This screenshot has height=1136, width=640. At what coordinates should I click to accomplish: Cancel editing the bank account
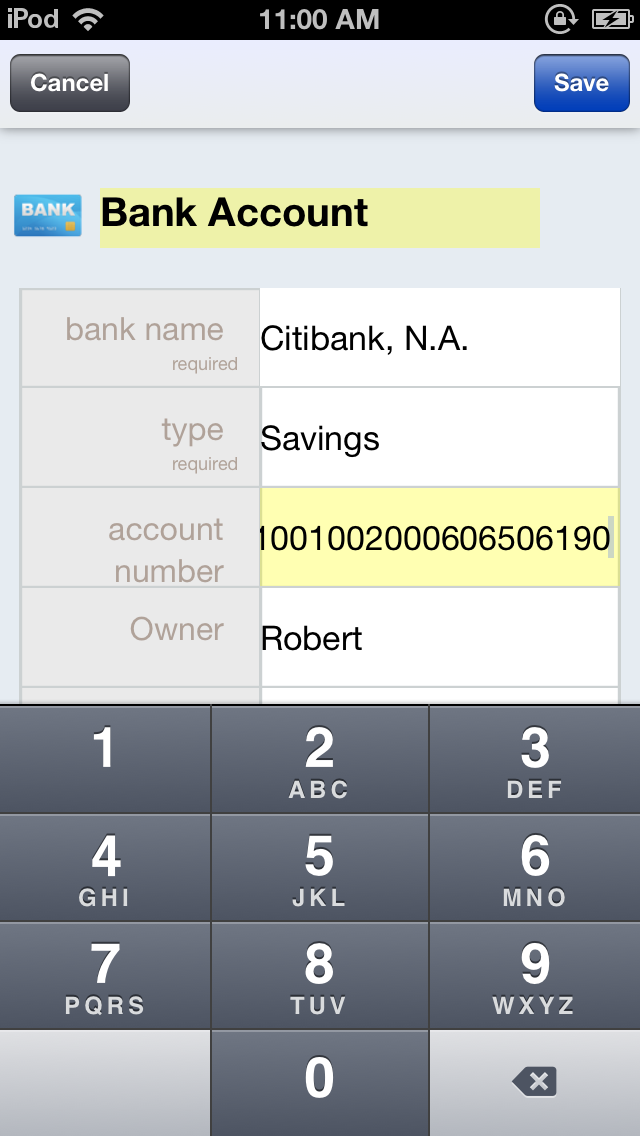[x=70, y=83]
